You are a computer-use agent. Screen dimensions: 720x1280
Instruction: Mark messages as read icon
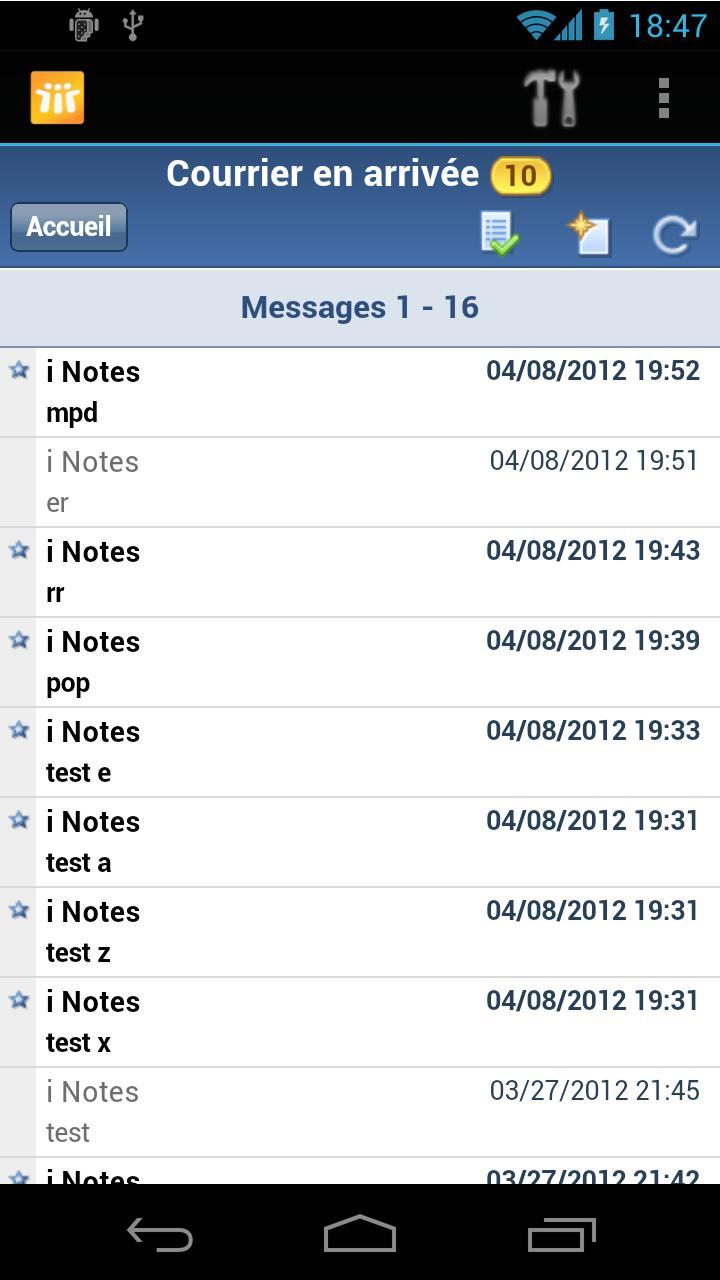point(498,235)
